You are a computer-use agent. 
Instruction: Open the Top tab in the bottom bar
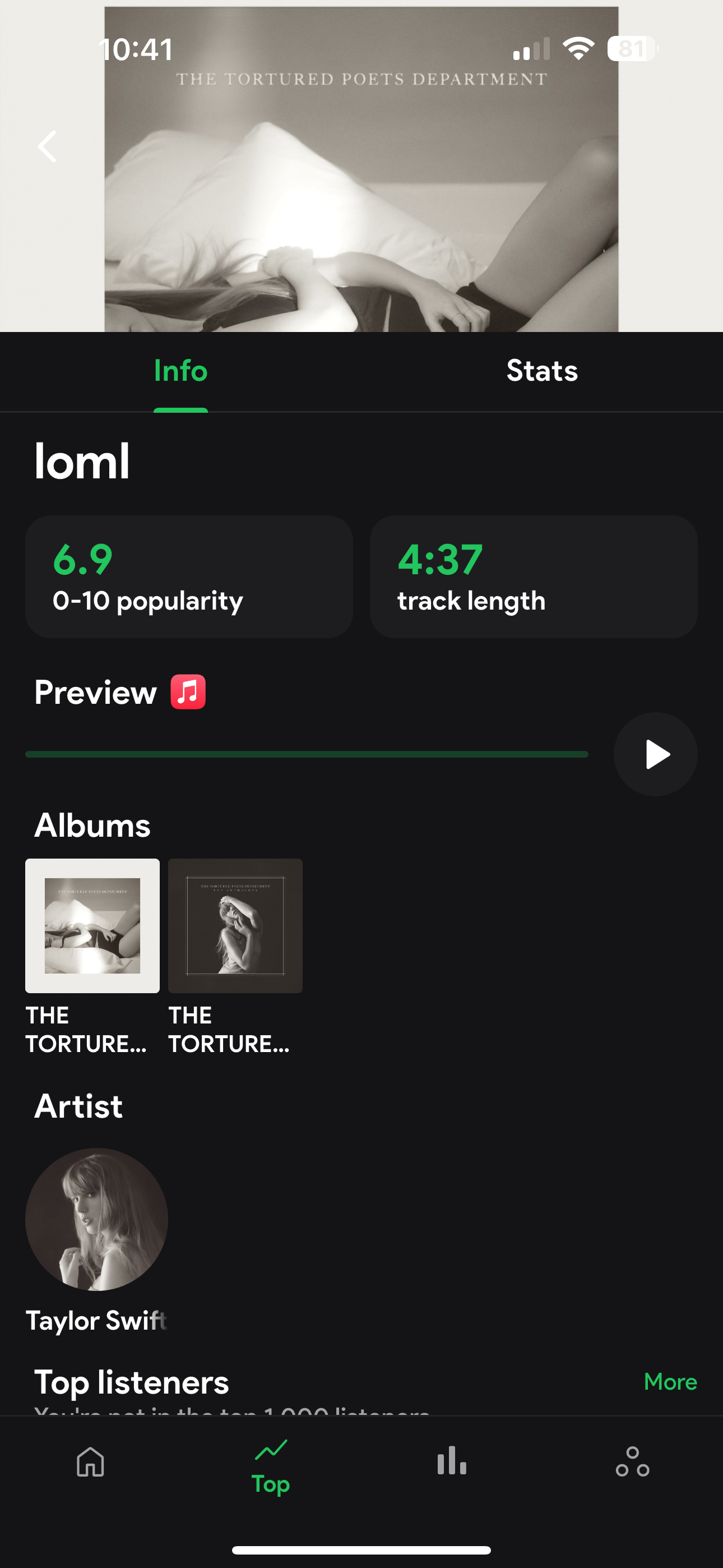click(271, 1466)
